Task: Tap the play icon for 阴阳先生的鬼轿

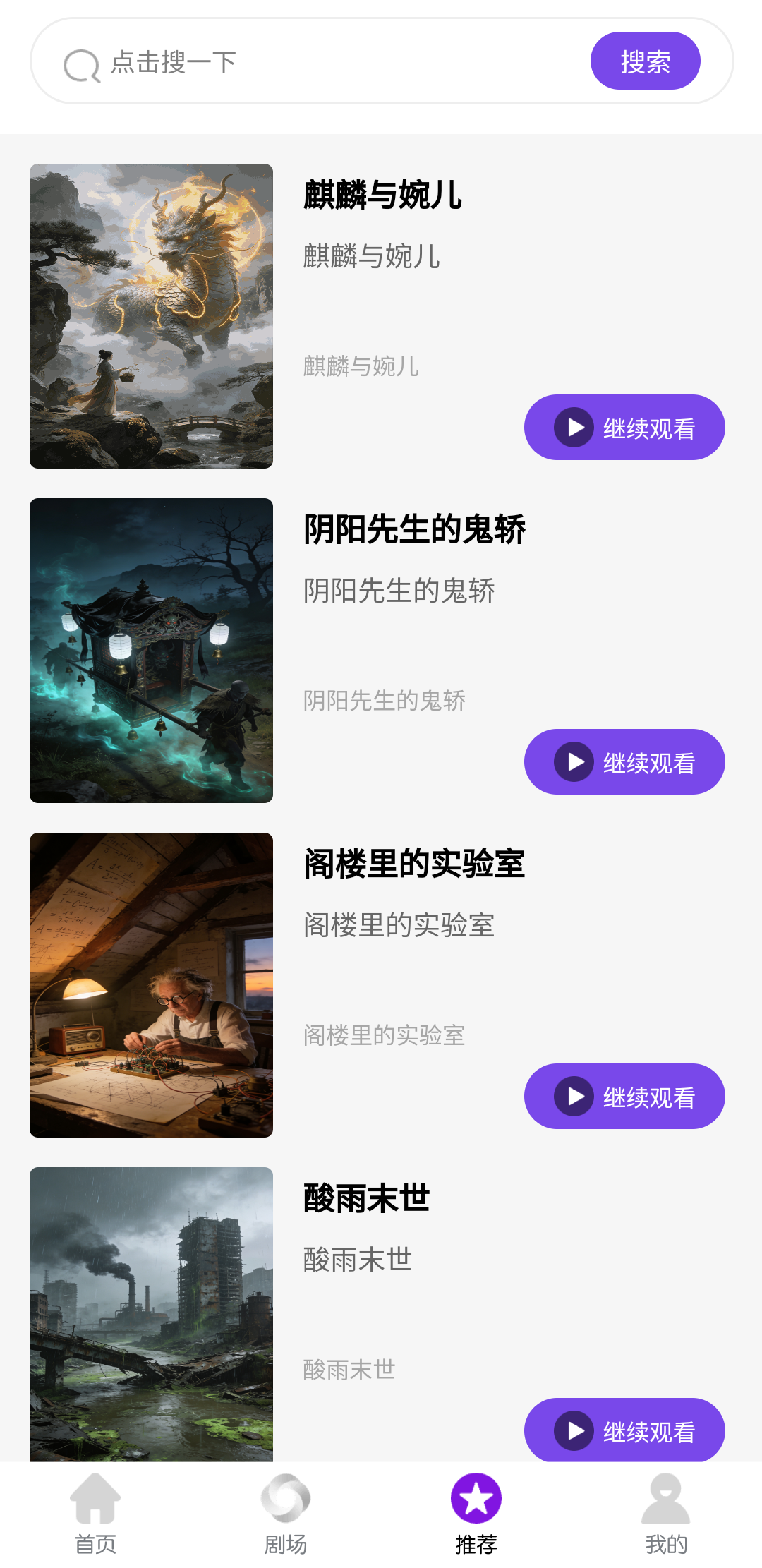Action: click(x=576, y=761)
